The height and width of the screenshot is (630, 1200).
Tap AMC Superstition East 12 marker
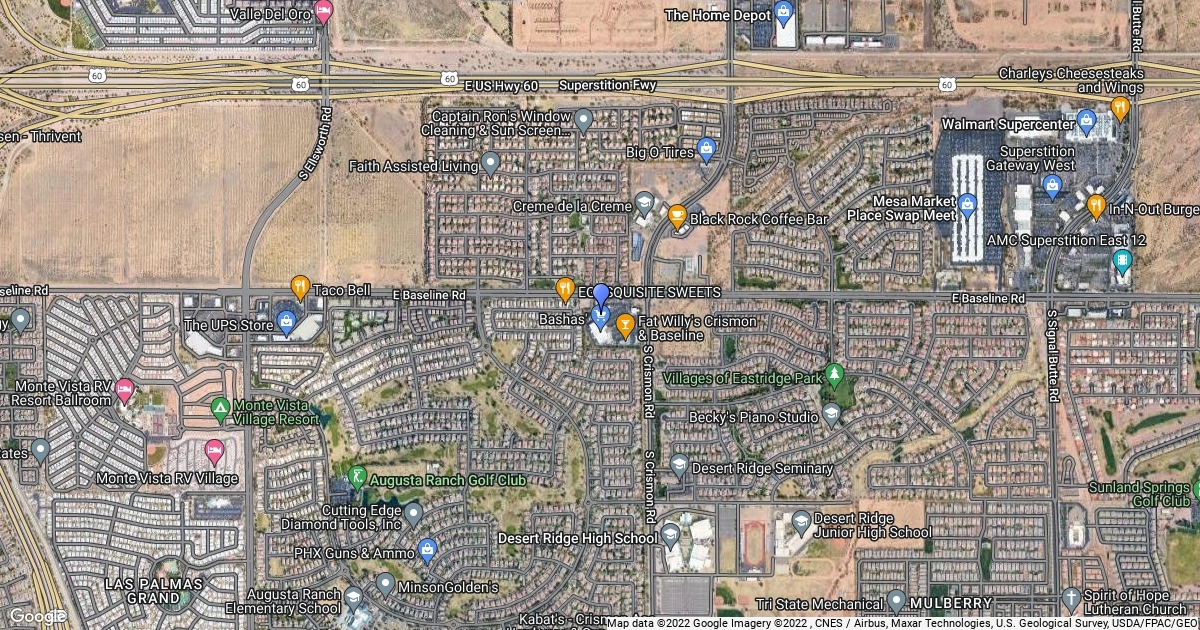[1123, 262]
